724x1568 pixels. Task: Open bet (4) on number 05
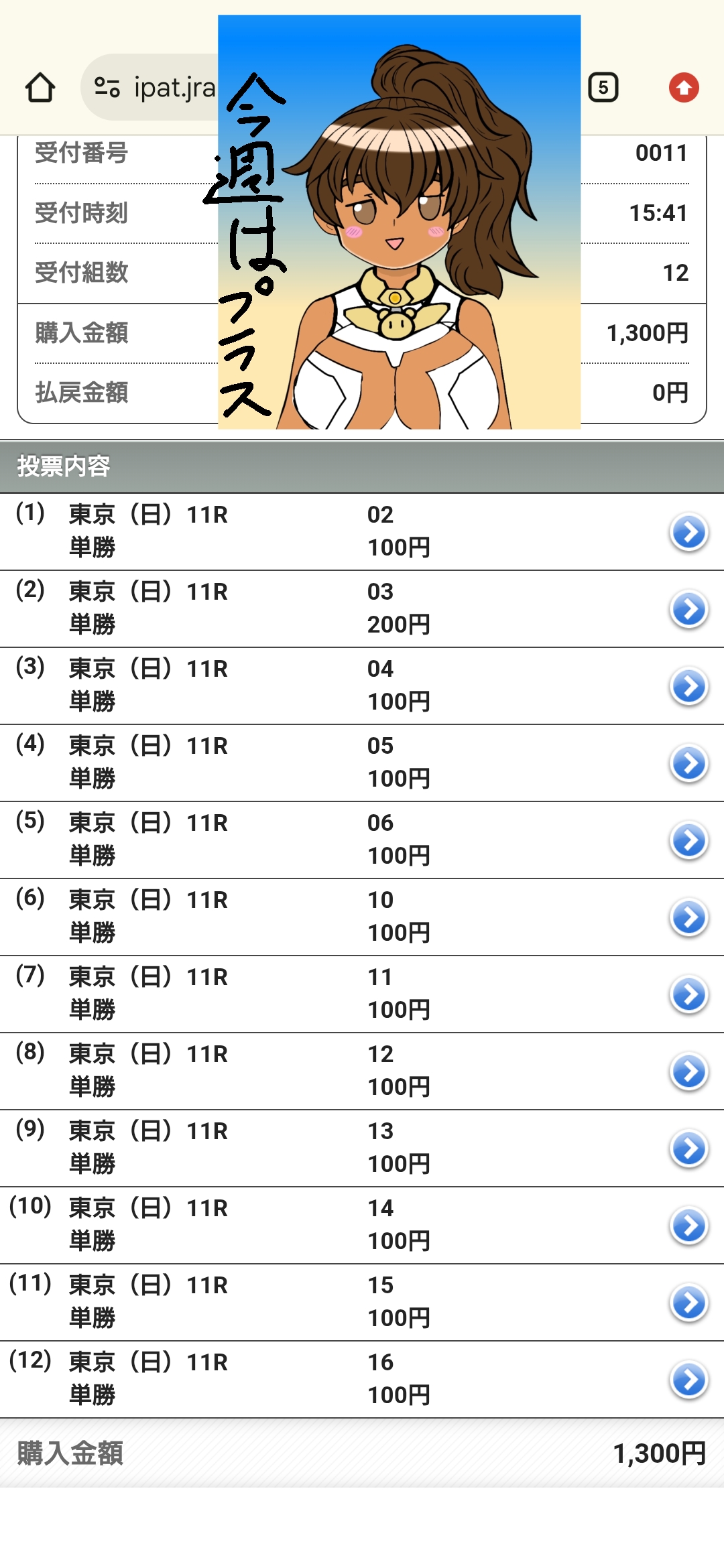point(688,764)
